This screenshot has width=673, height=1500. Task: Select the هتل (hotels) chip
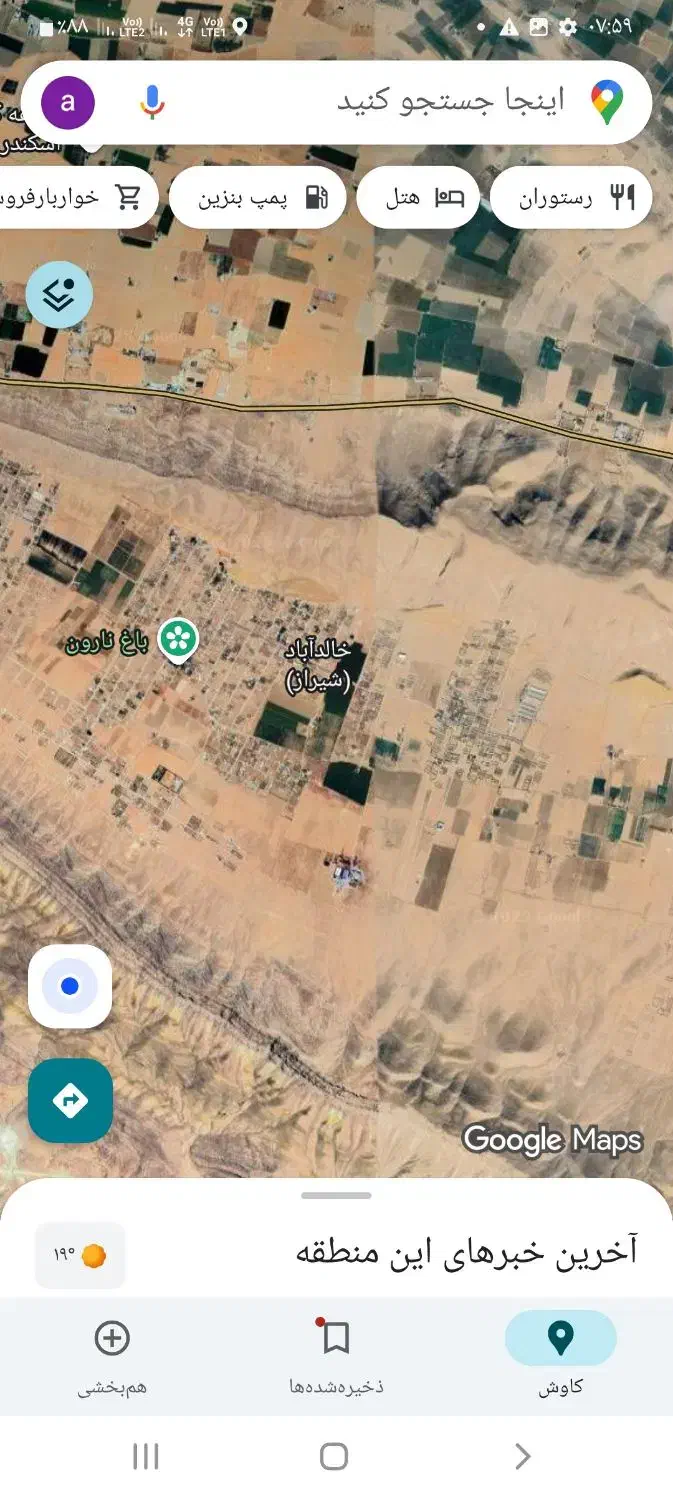(418, 198)
